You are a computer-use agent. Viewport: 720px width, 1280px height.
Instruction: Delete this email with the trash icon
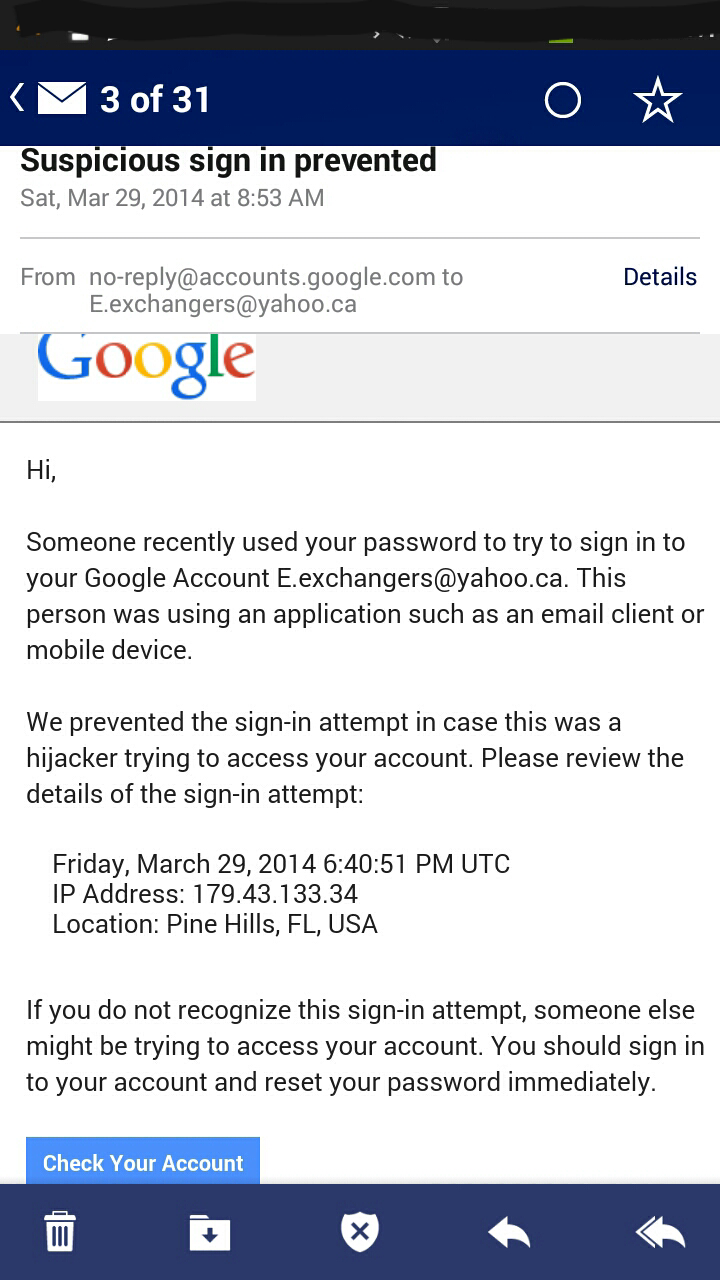click(x=60, y=1231)
